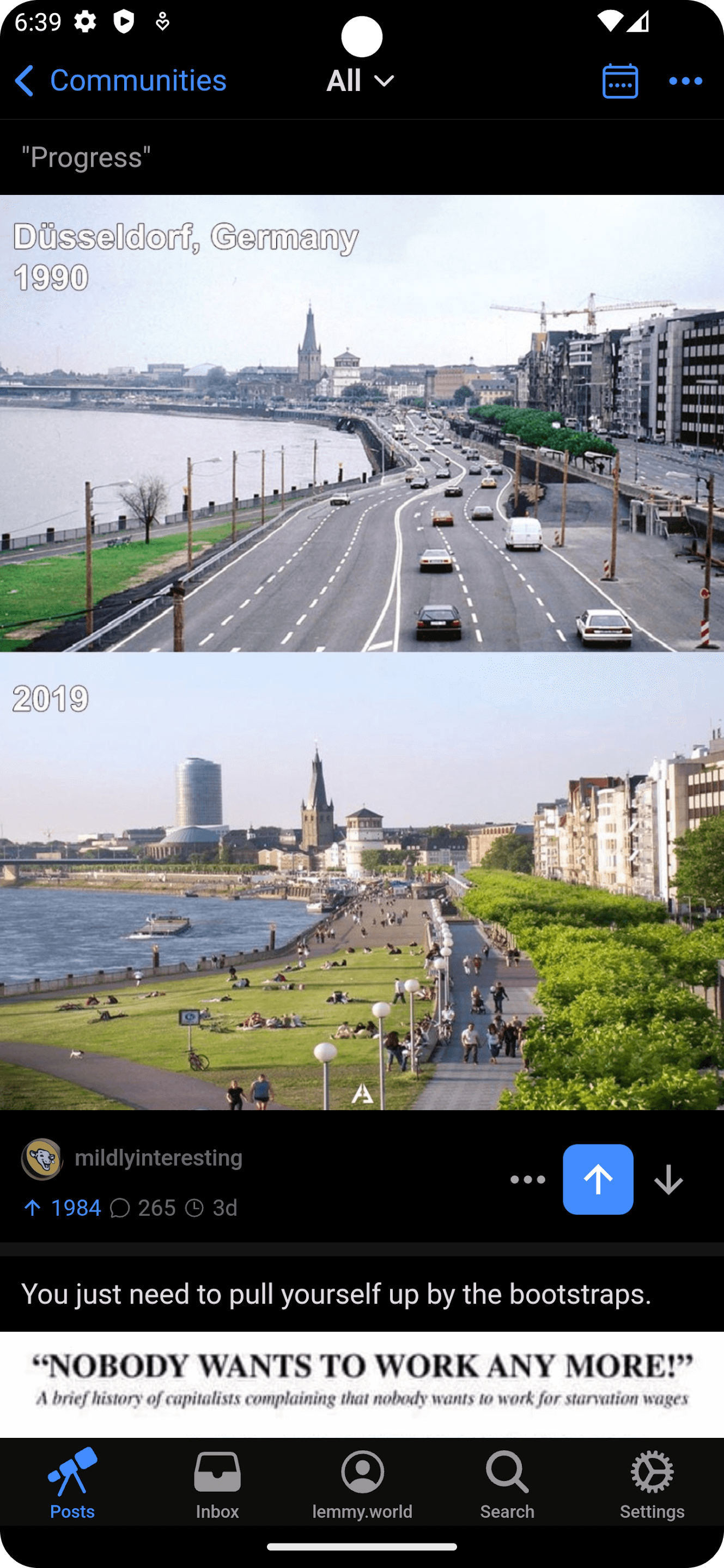Viewport: 724px width, 1568px height.
Task: Switch to the Posts tab
Action: tap(72, 1484)
